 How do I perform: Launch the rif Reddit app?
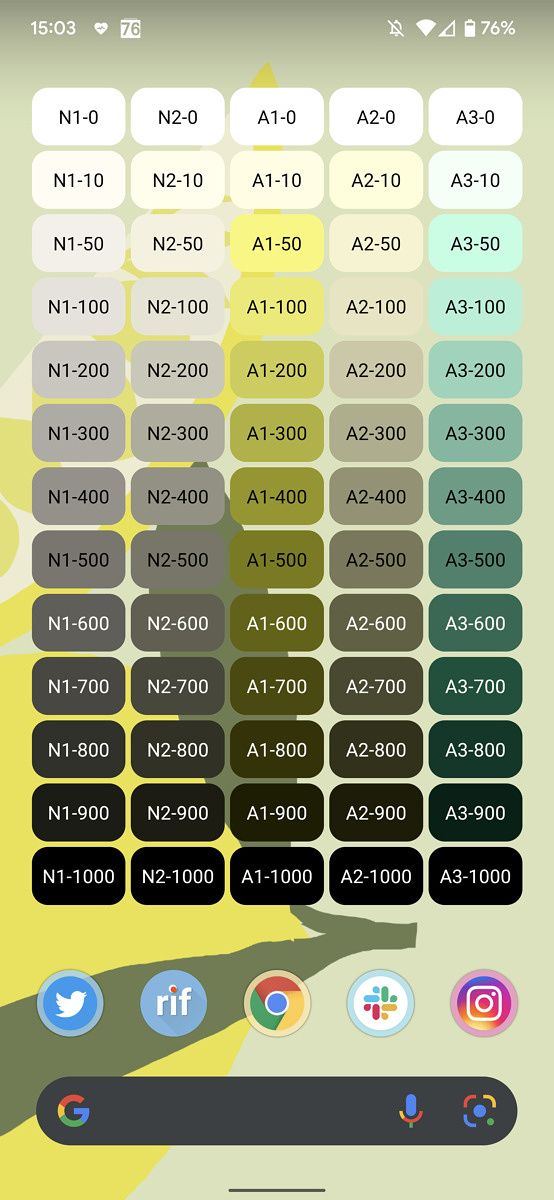click(174, 1003)
